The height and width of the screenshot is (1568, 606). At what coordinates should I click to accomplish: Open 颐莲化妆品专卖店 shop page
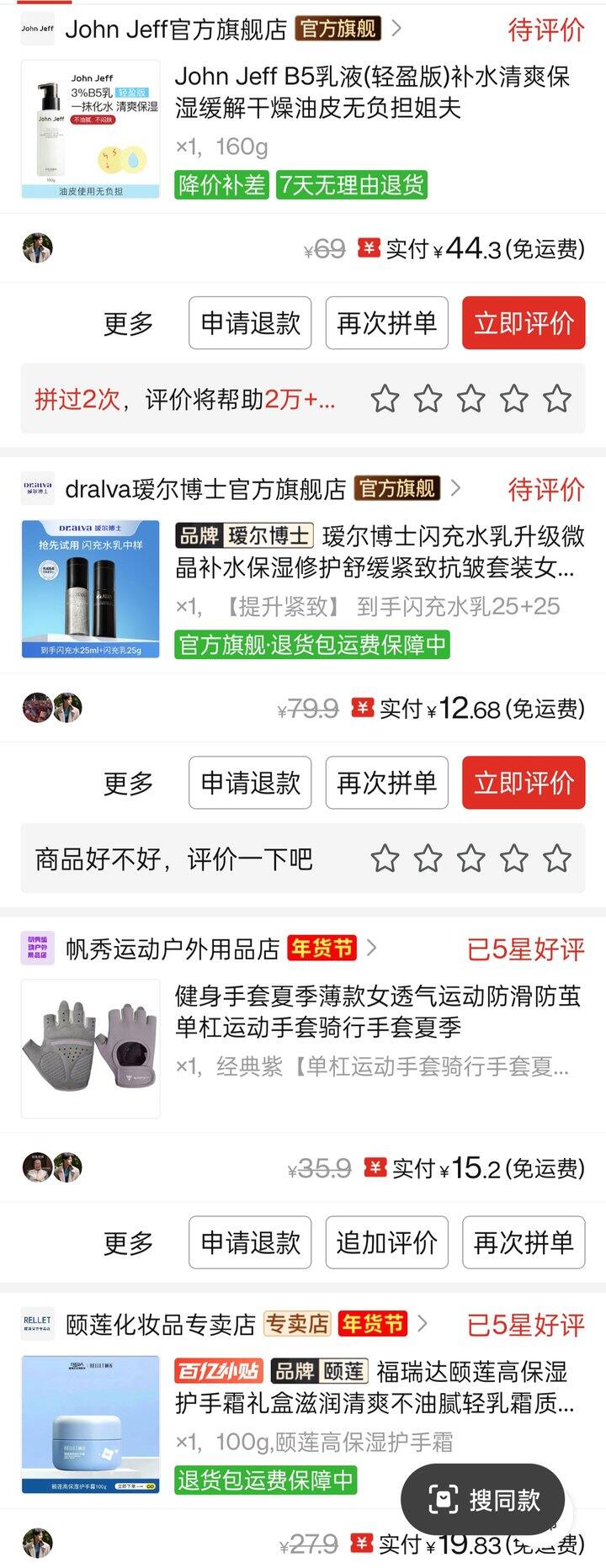pyautogui.click(x=160, y=1324)
